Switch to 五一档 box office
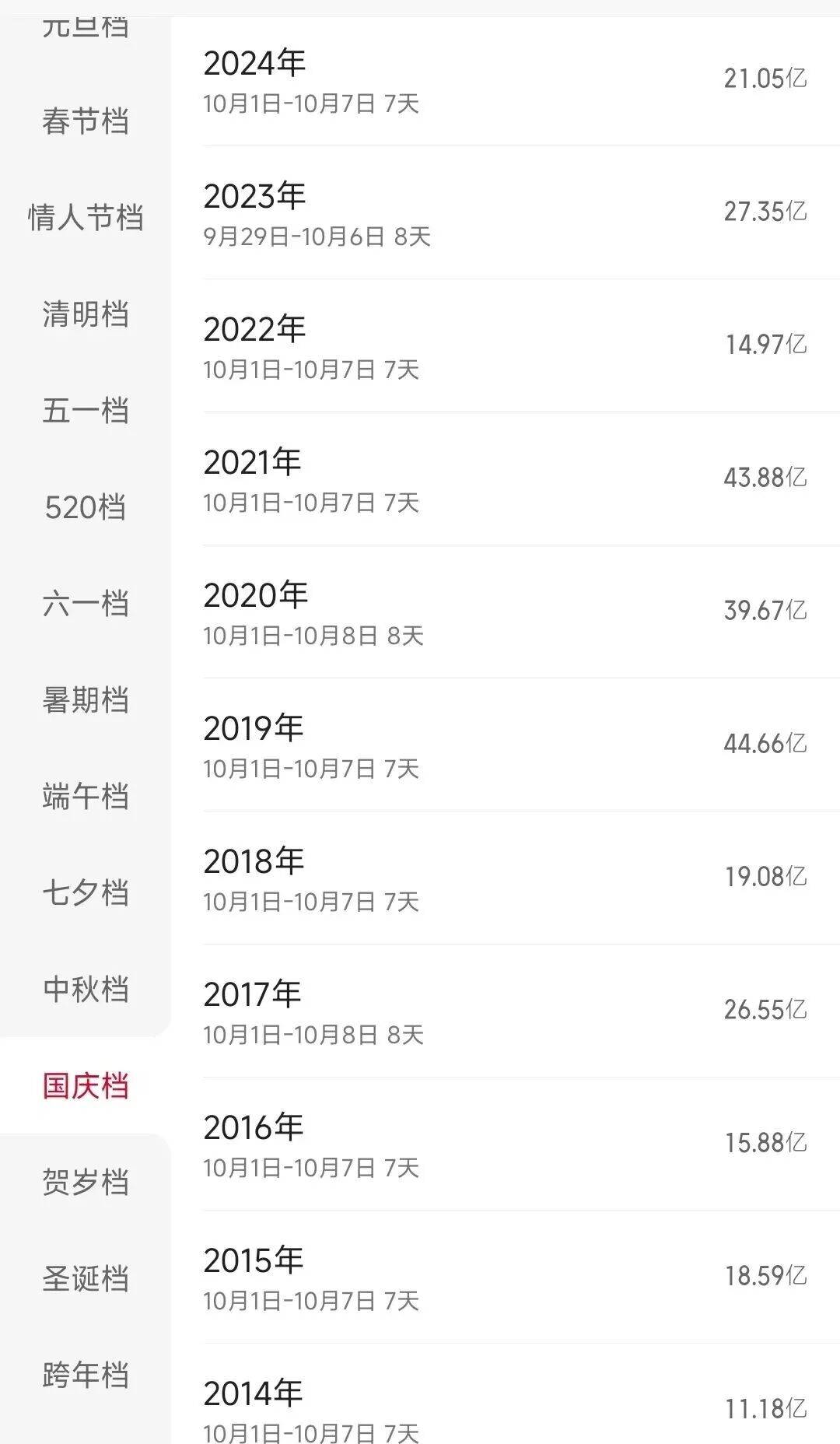Viewport: 840px width, 1444px height. (85, 411)
